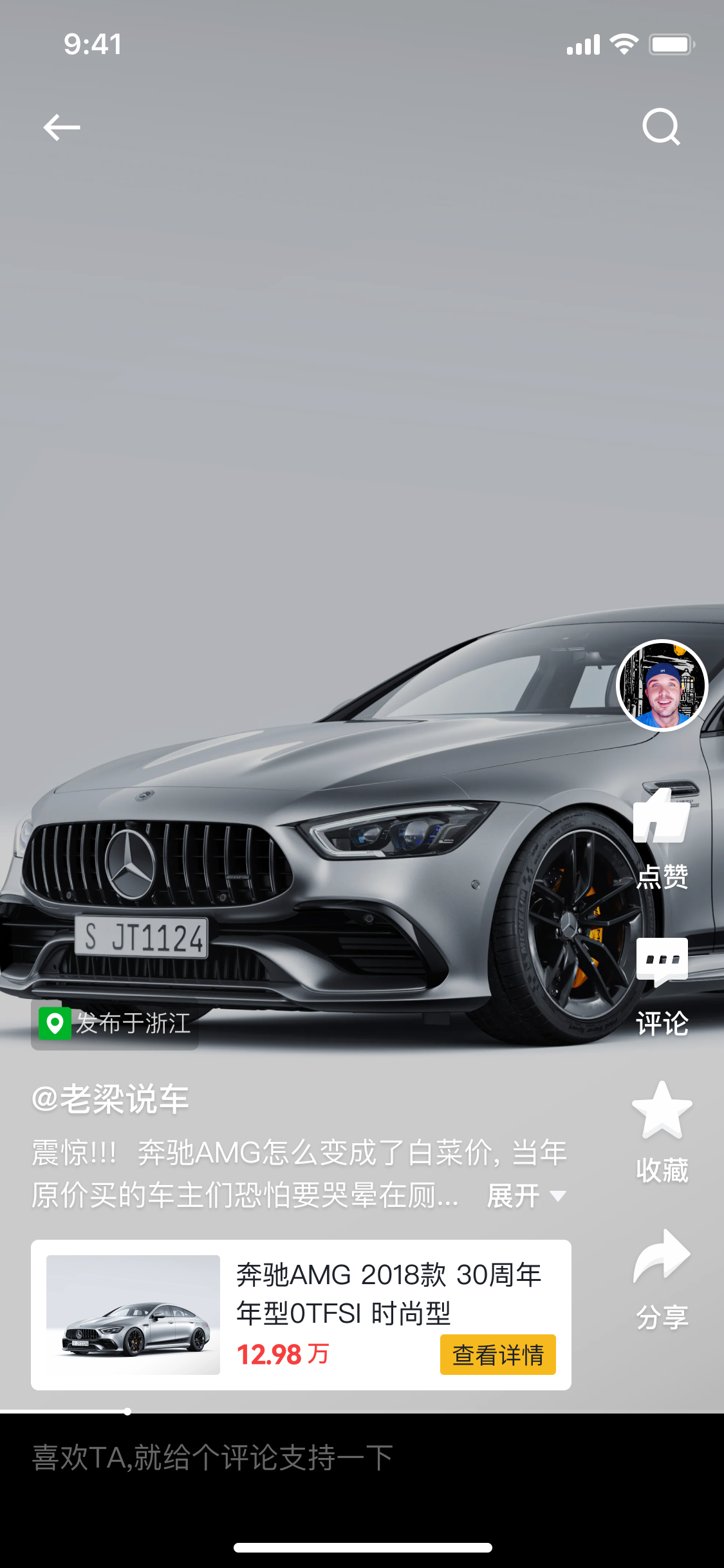Open the @老梁说车 author name
Viewport: 724px width, 1568px height.
coord(111,1099)
